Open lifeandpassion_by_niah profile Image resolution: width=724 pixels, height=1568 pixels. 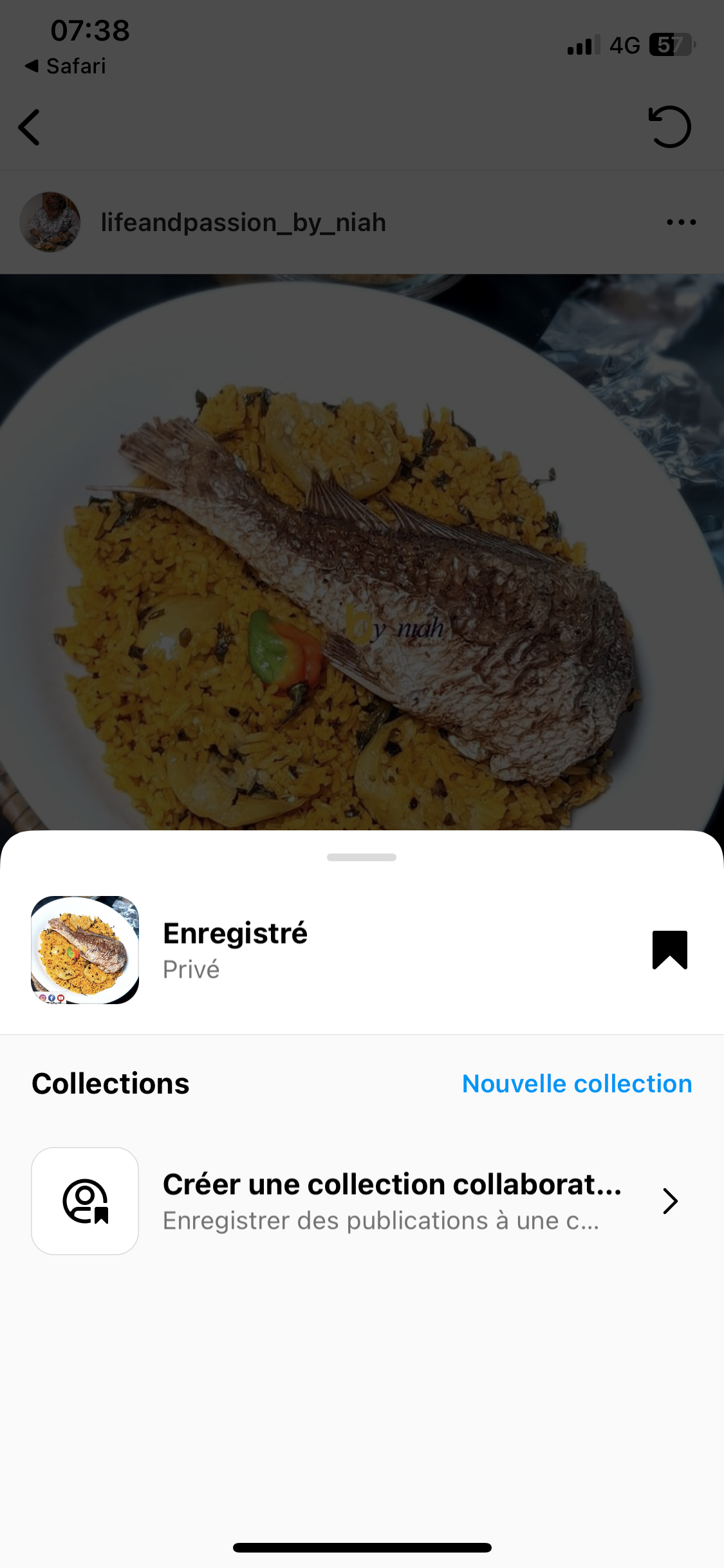point(243,223)
